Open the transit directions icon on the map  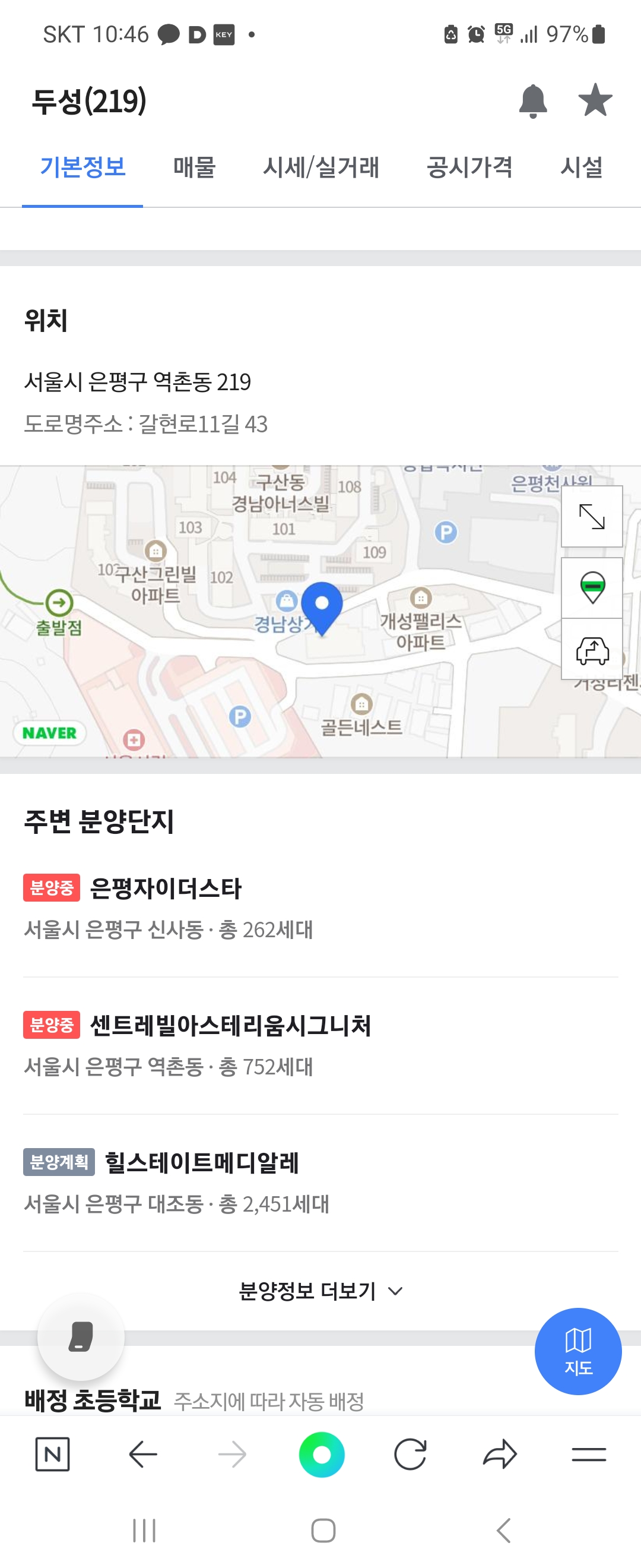pyautogui.click(x=591, y=587)
